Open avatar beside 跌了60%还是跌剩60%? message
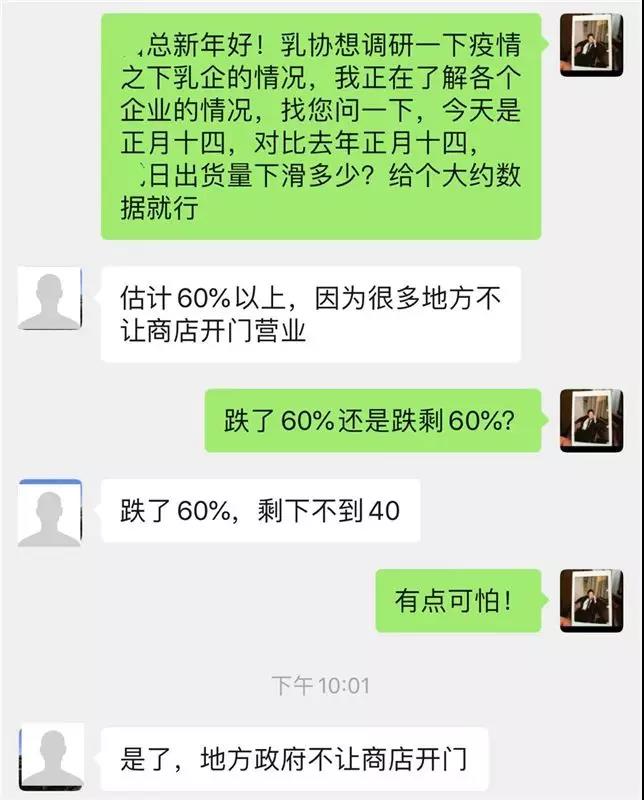The height and width of the screenshot is (800, 644). [591, 420]
